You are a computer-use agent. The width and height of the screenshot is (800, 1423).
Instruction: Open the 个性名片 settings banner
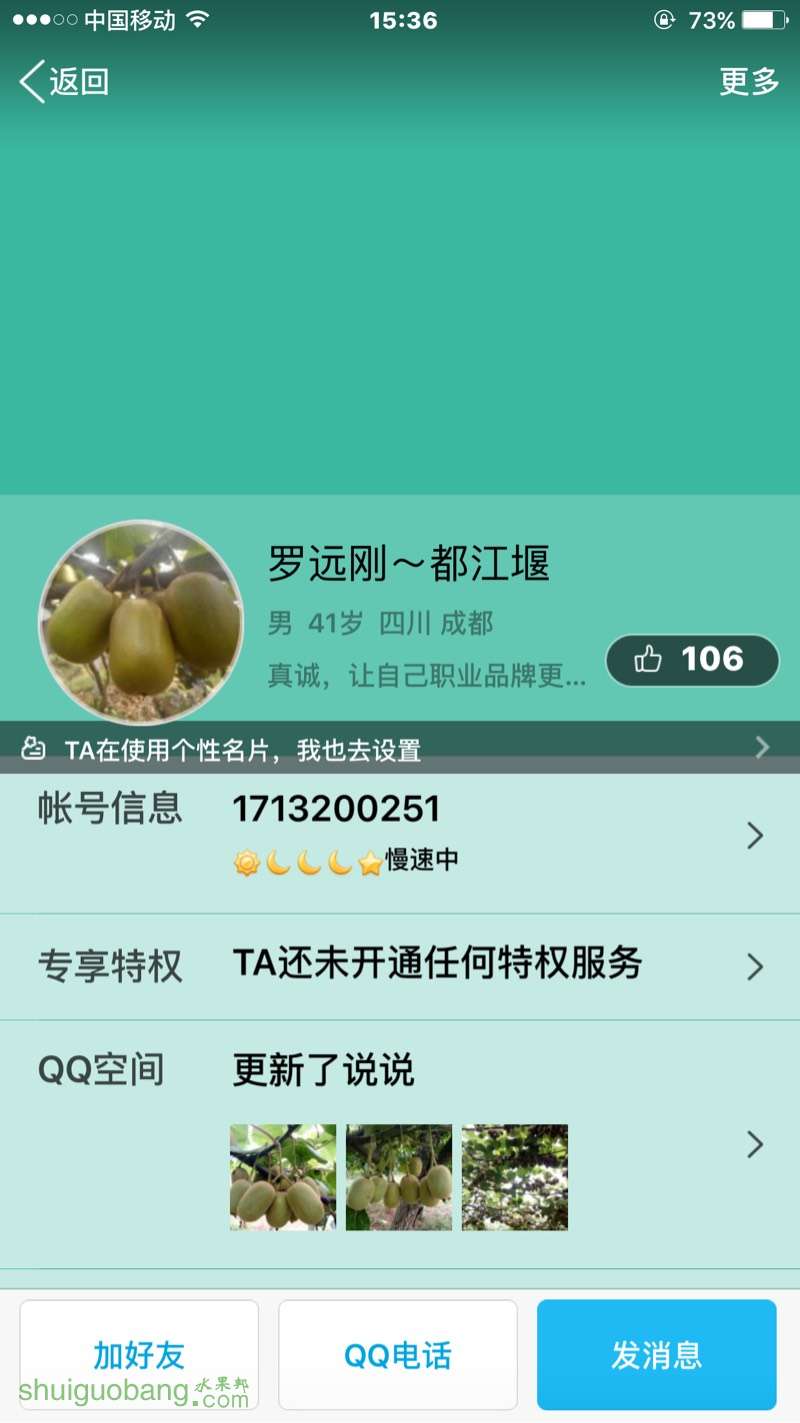coord(400,748)
